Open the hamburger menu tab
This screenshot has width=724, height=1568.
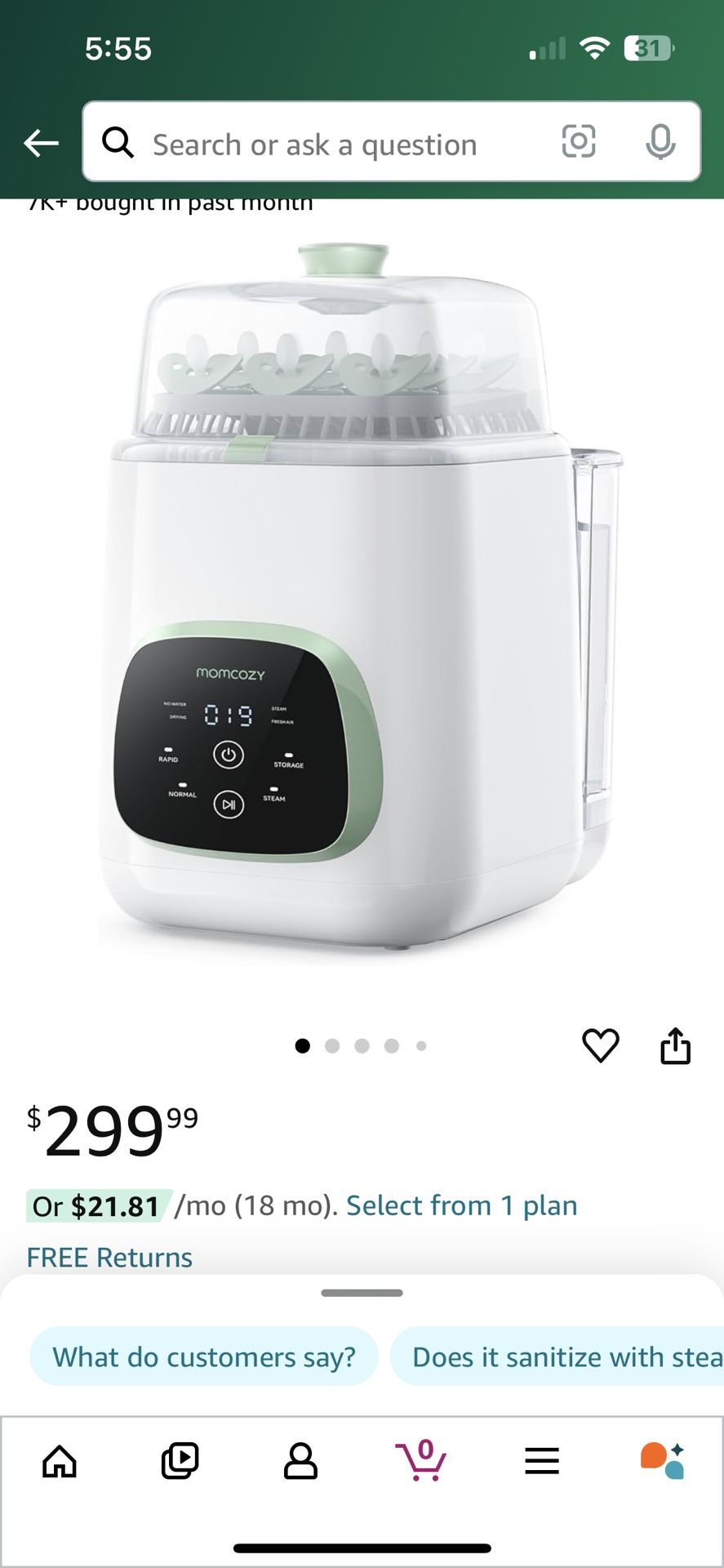542,1461
